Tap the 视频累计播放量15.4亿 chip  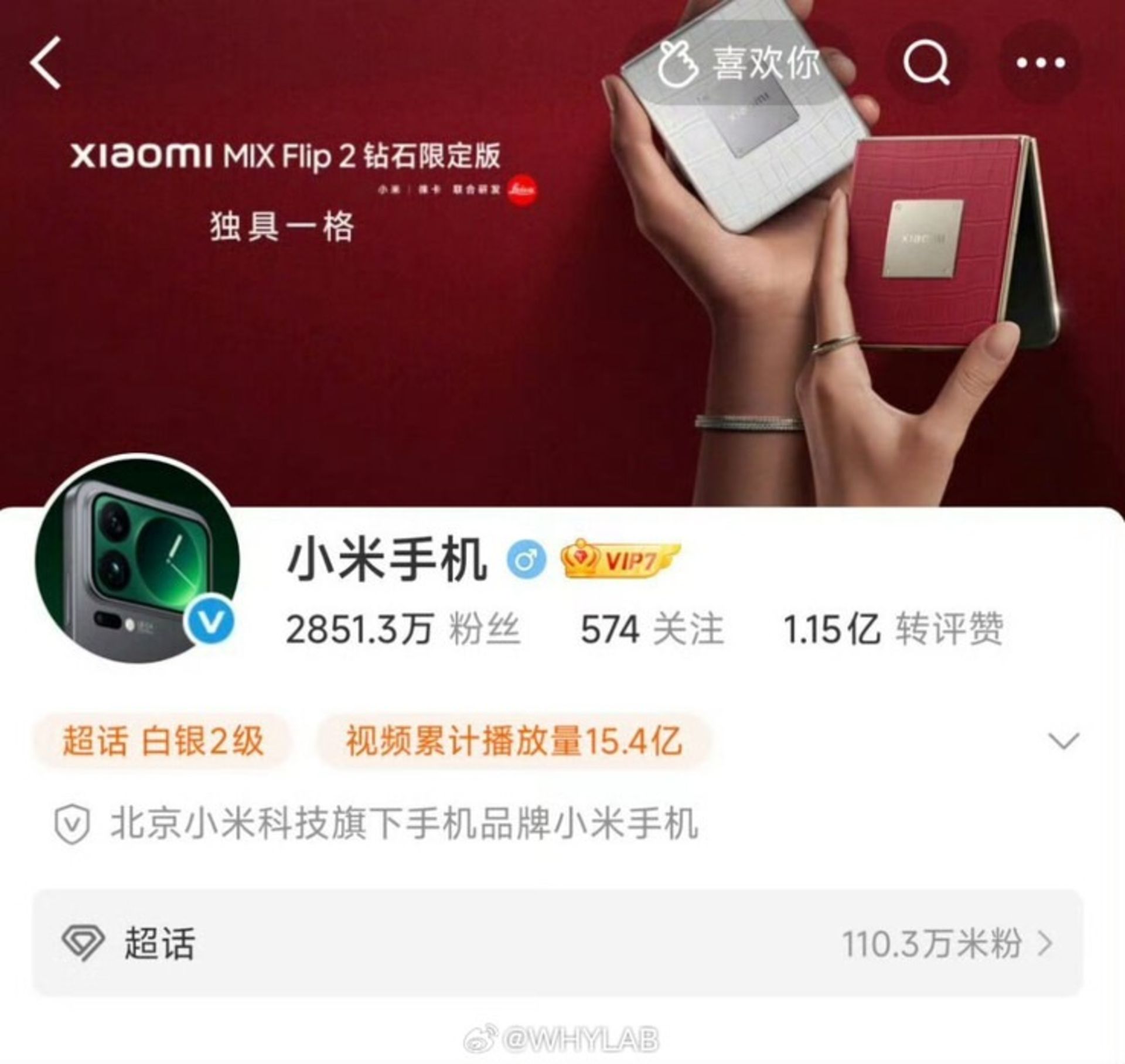tap(514, 741)
